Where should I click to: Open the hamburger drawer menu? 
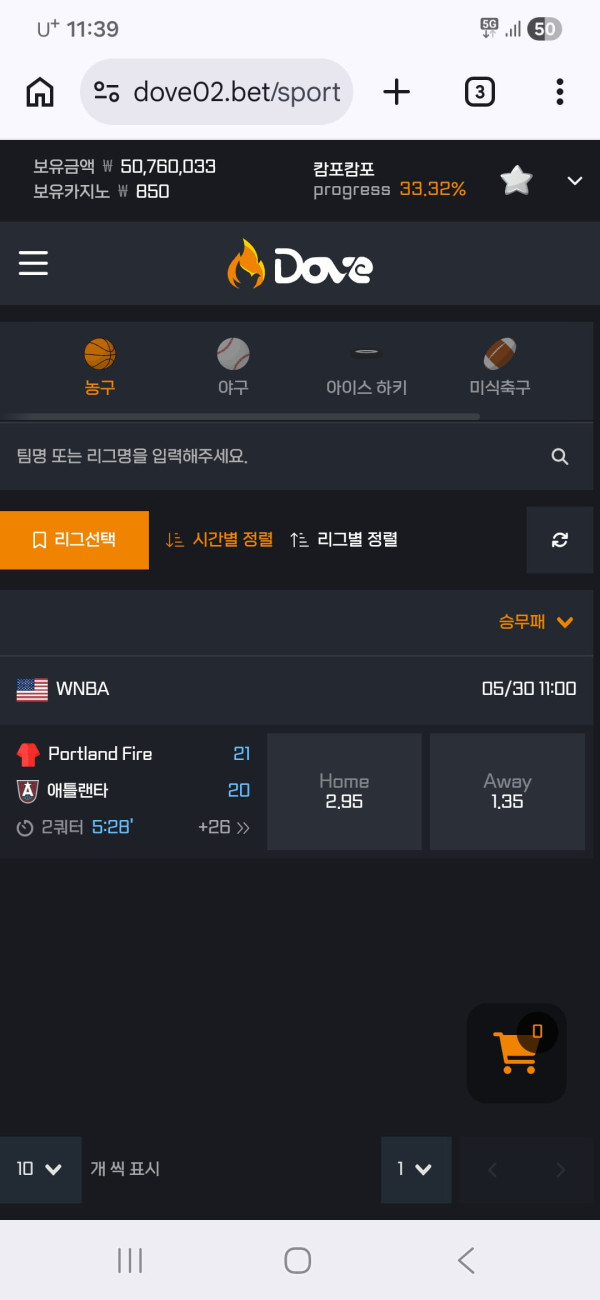33,264
